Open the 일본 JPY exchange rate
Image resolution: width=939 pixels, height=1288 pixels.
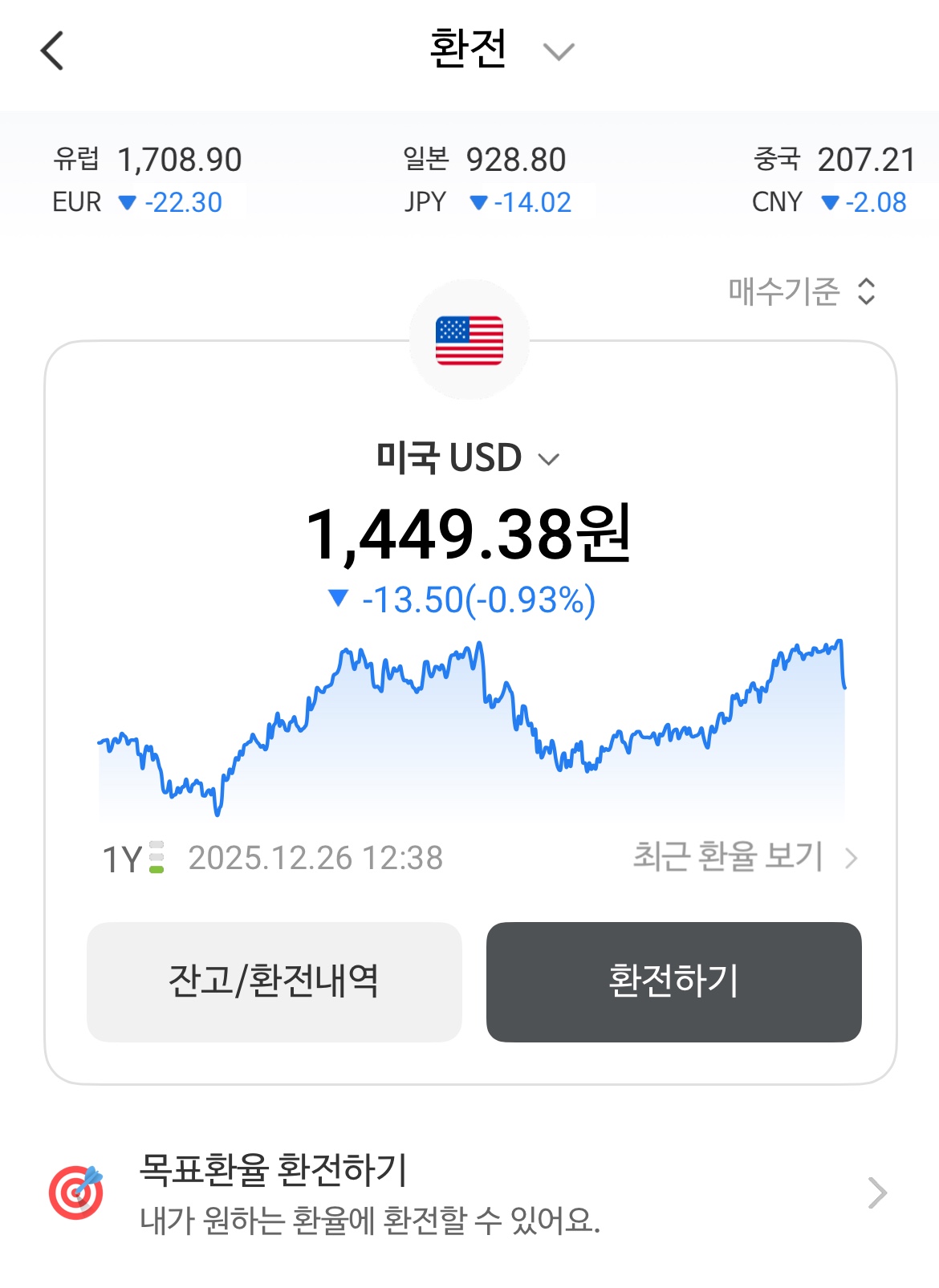point(487,180)
